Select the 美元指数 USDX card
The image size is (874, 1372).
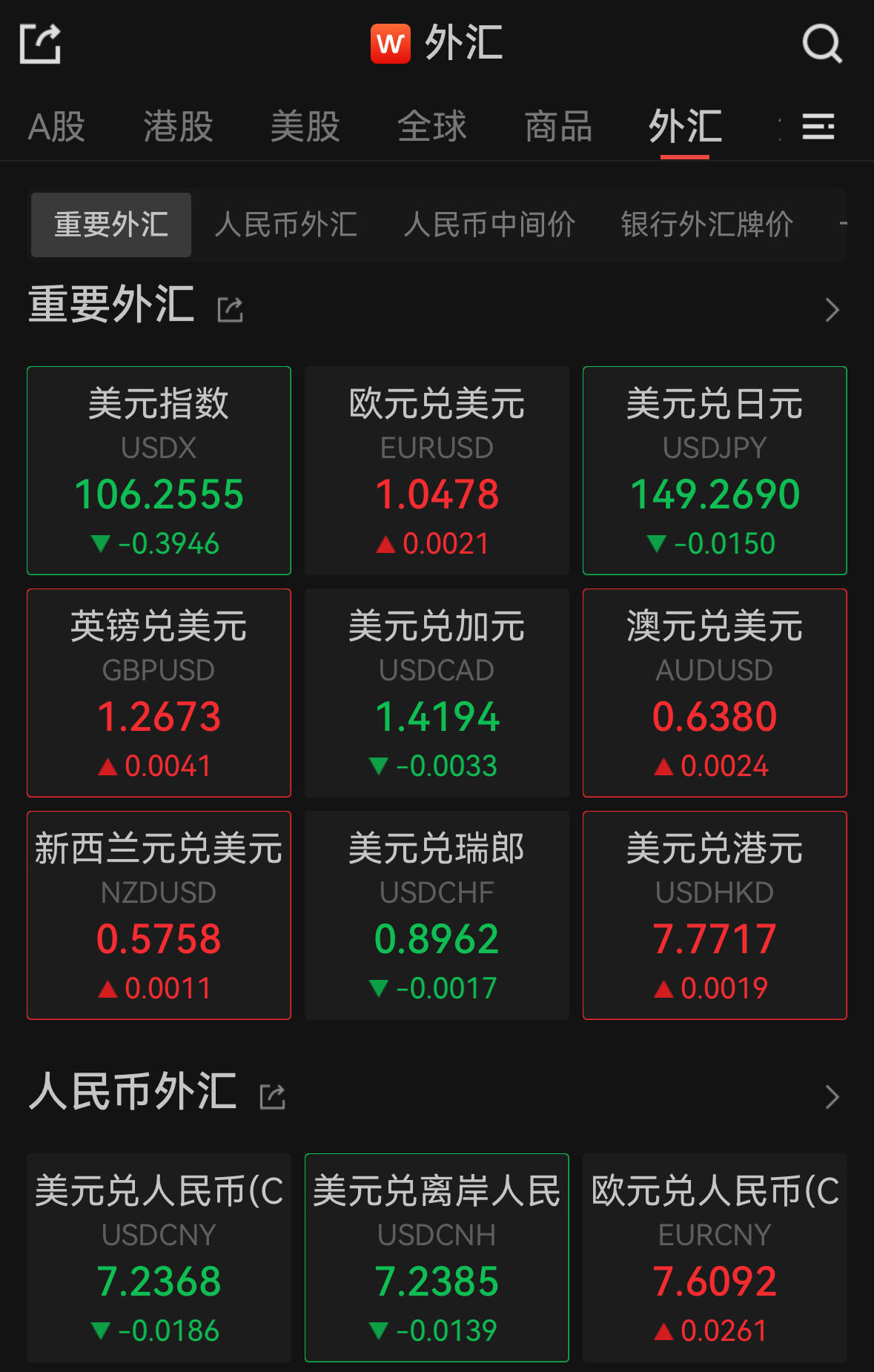coord(158,470)
